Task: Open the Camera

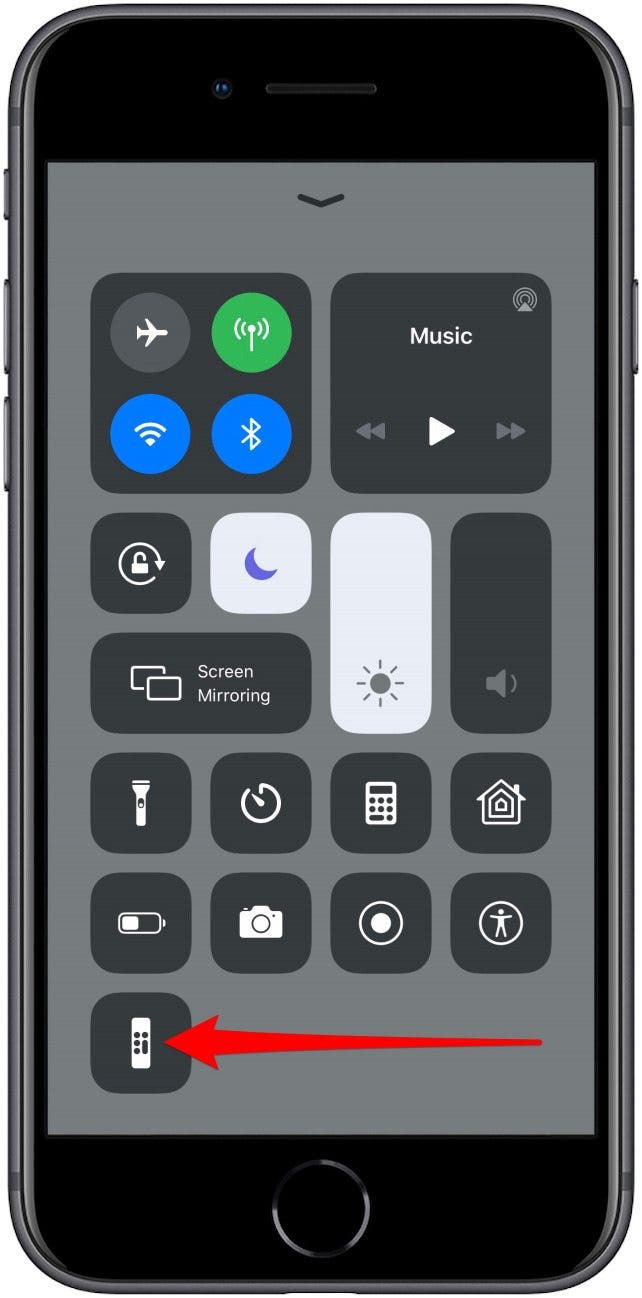Action: coord(261,923)
